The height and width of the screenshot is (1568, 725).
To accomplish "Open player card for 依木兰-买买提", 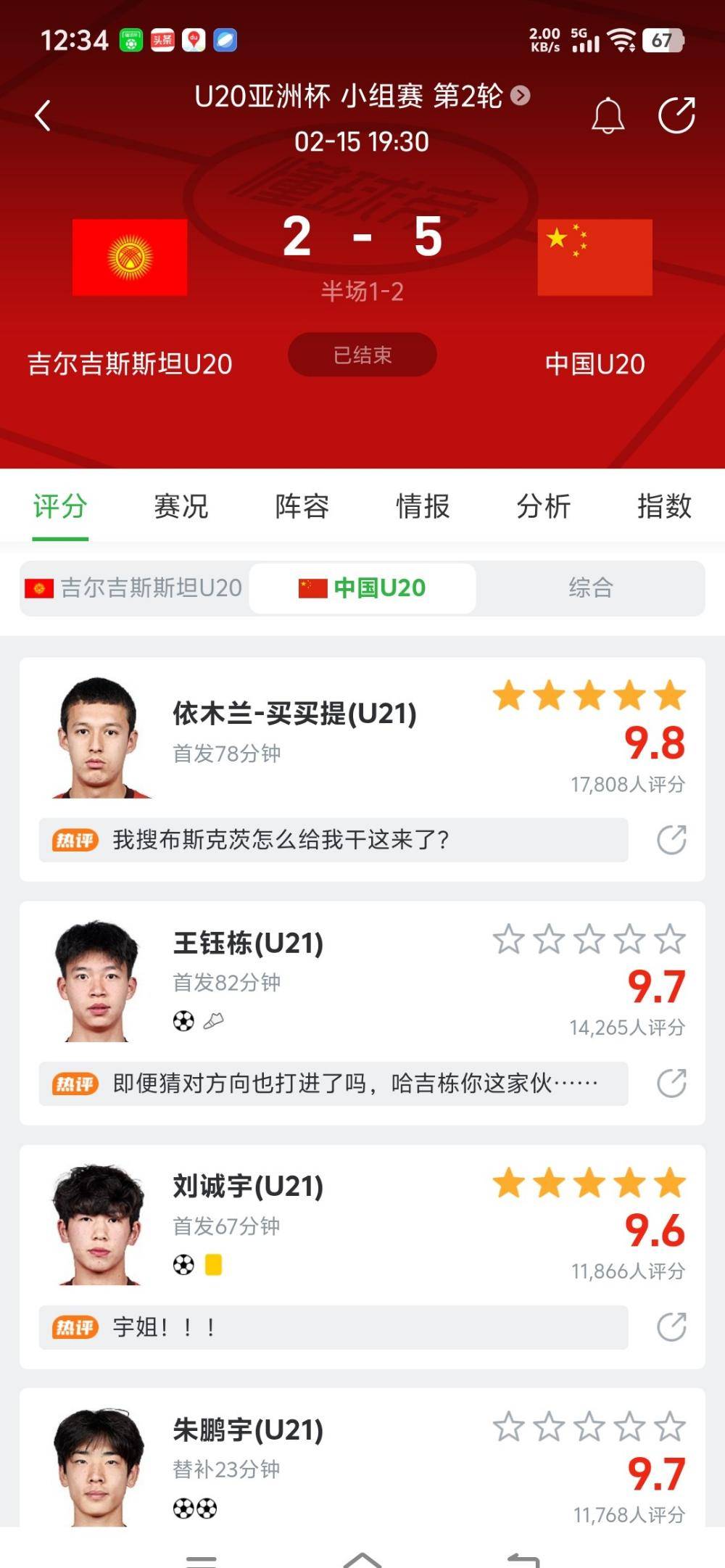I will (294, 714).
